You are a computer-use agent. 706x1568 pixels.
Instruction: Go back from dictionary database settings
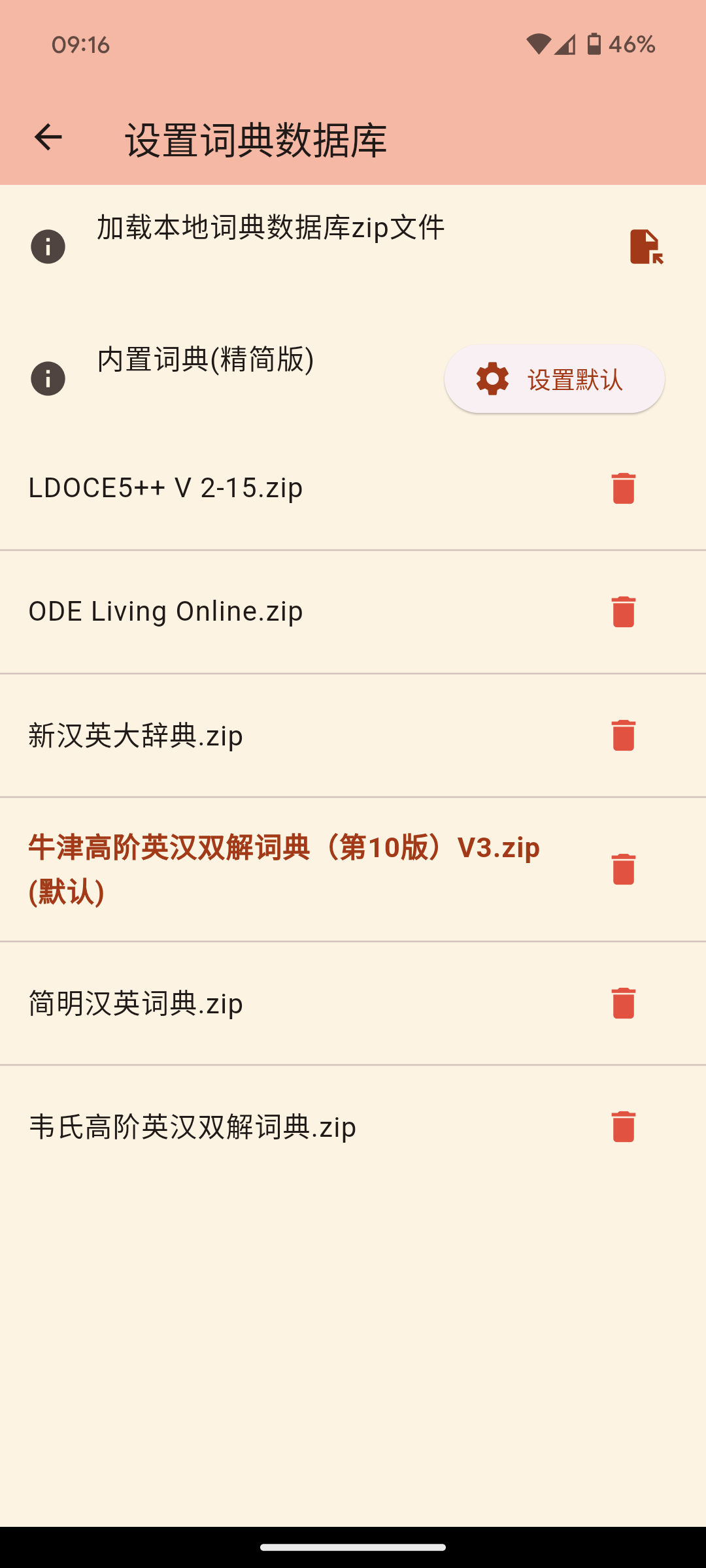(x=48, y=137)
